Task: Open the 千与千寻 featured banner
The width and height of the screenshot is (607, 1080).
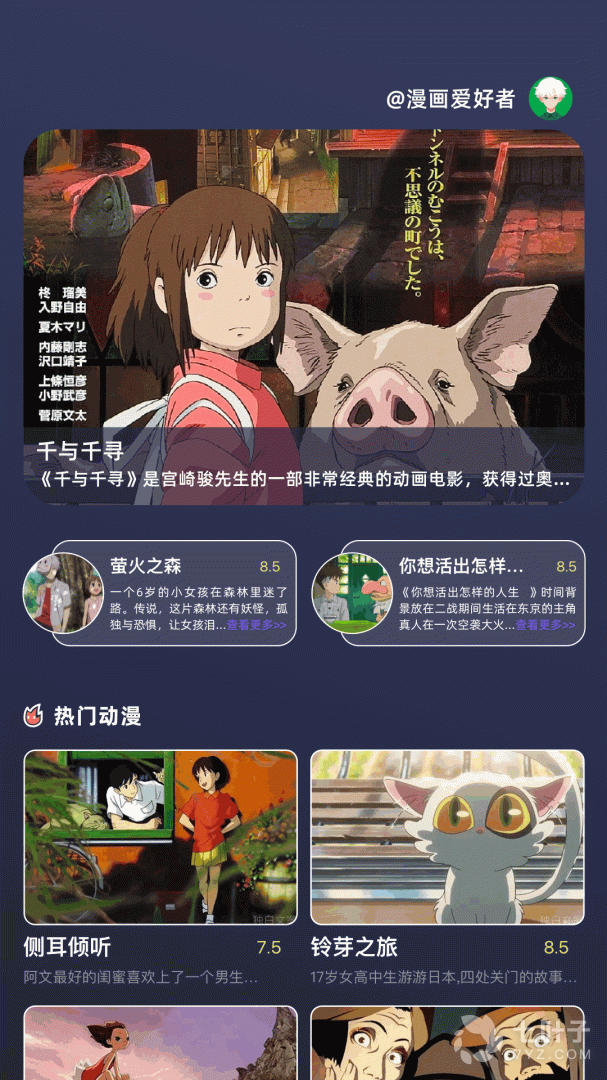Action: pyautogui.click(x=303, y=317)
